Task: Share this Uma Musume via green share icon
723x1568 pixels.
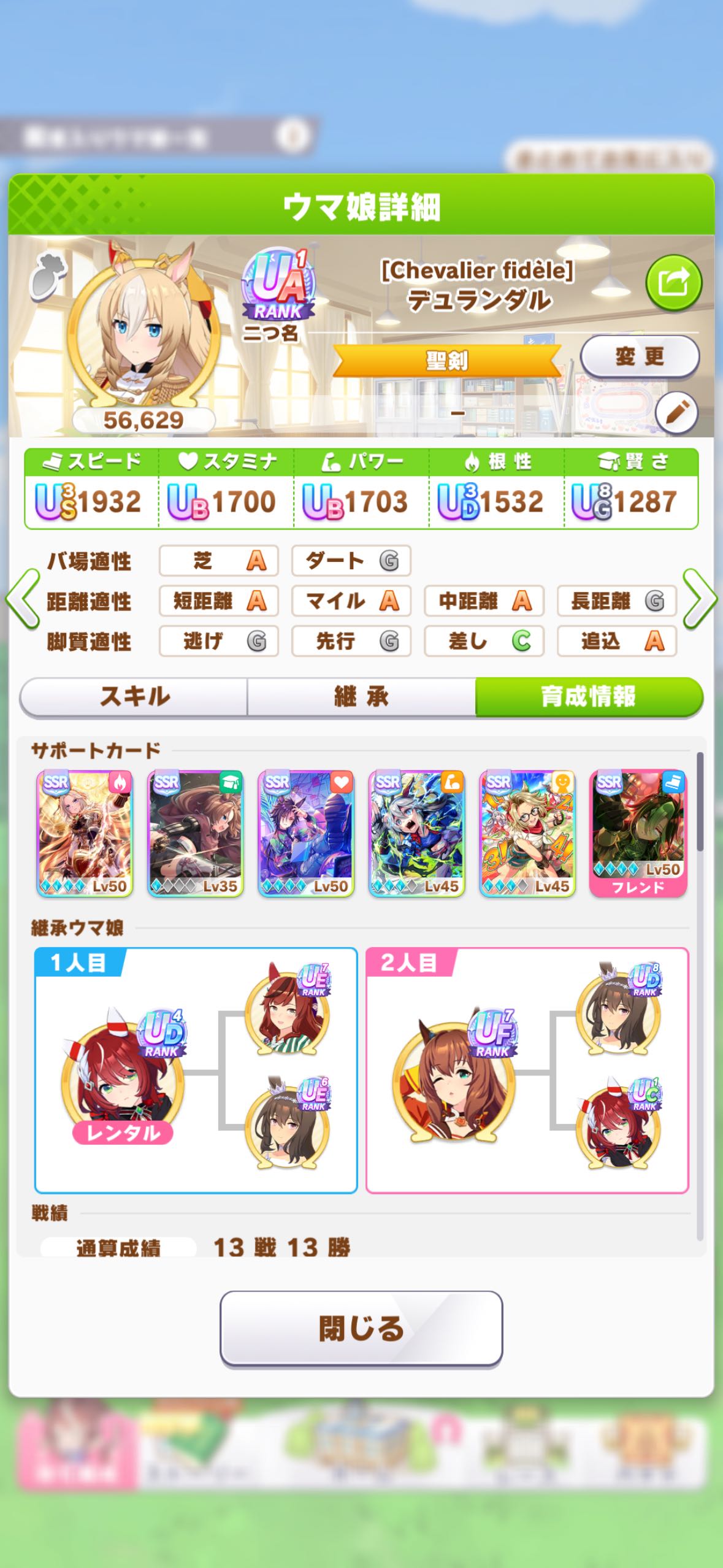Action: point(673,283)
